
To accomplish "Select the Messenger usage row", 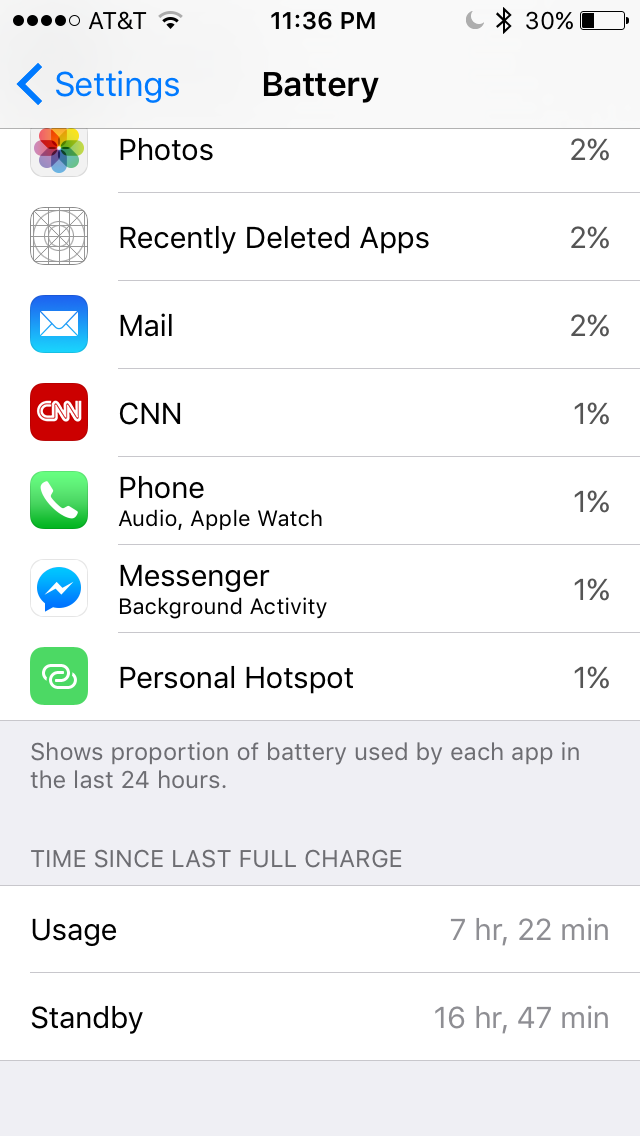I will click(320, 588).
